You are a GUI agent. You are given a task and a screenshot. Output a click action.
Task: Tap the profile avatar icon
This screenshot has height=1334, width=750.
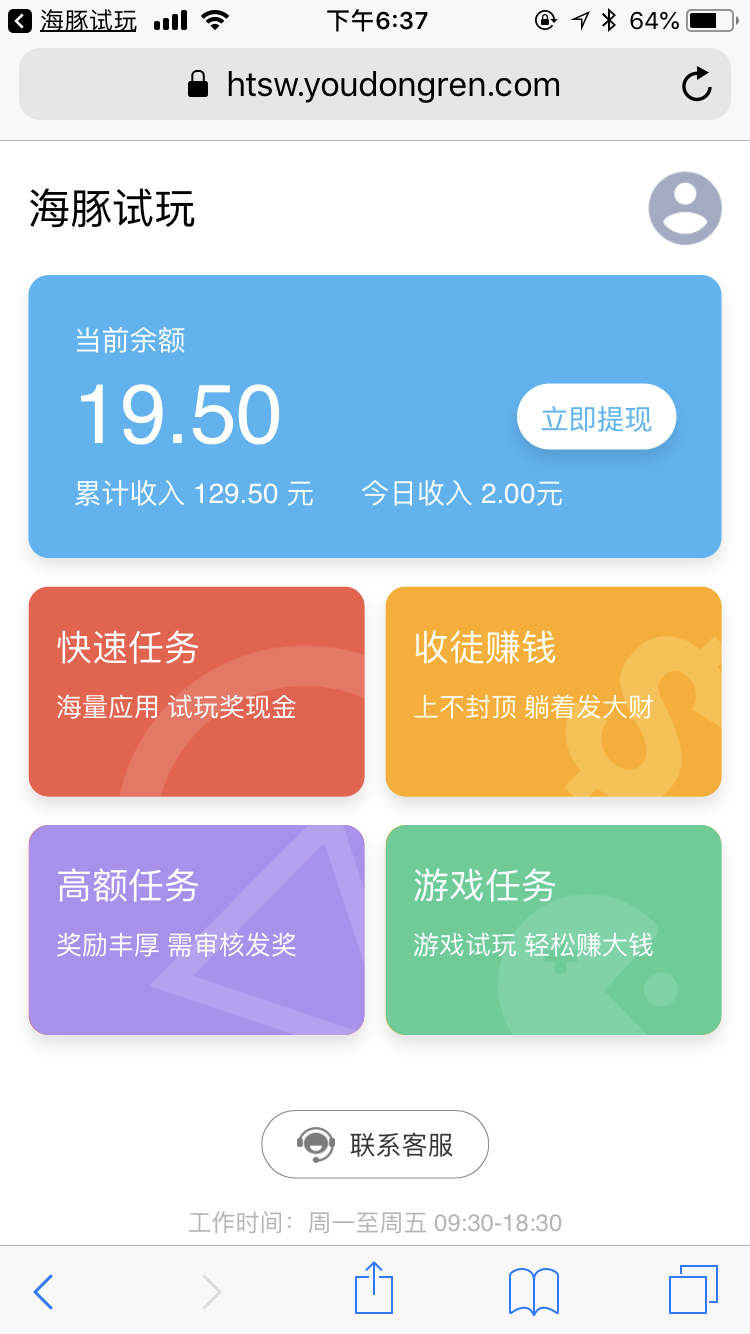coord(685,208)
